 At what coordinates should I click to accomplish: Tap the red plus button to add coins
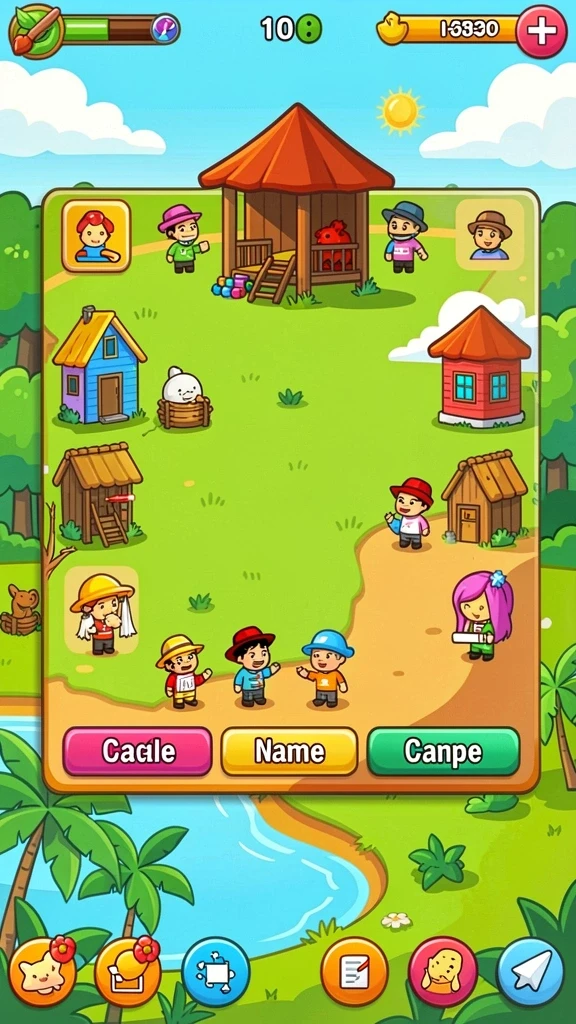click(x=541, y=31)
